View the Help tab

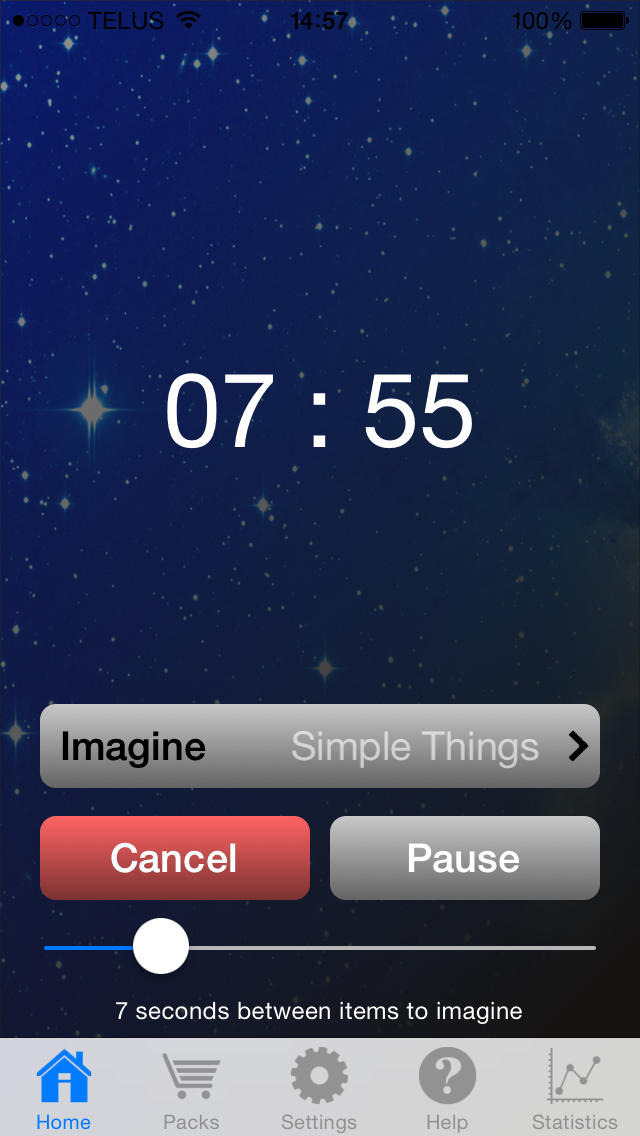[447, 1089]
